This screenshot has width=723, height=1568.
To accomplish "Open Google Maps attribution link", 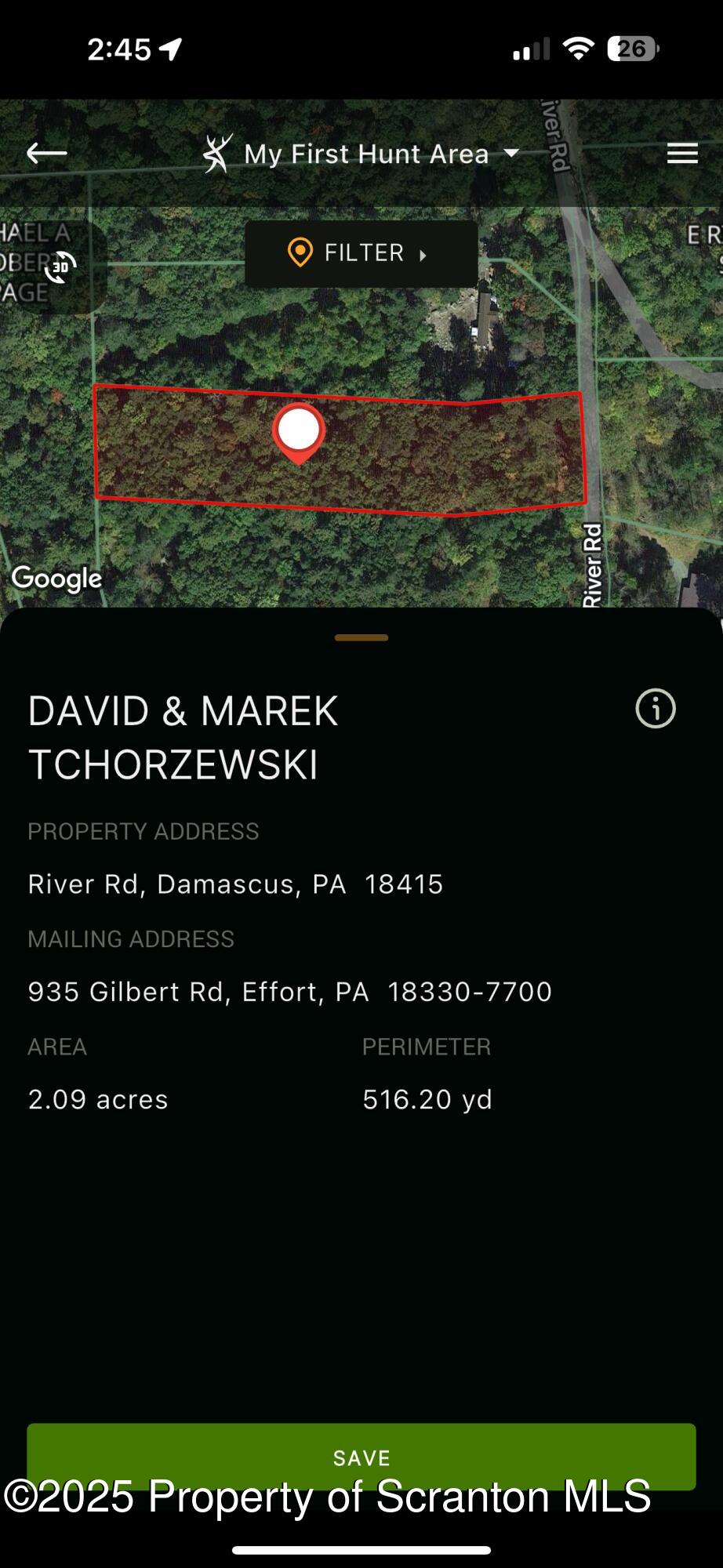I will click(56, 578).
